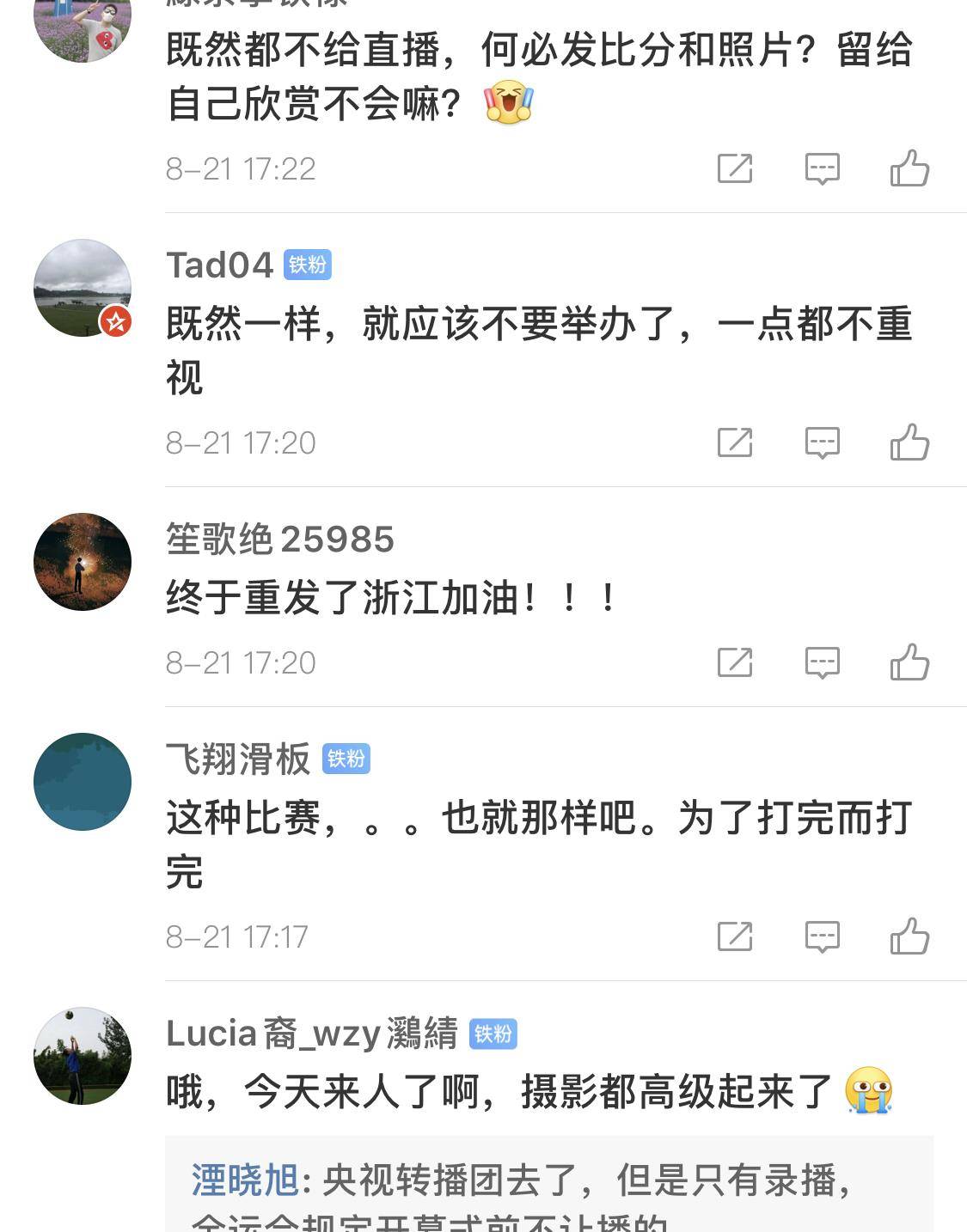967x1232 pixels.
Task: Tap the repost icon under 飞翔滑板's comment
Action: (x=735, y=936)
